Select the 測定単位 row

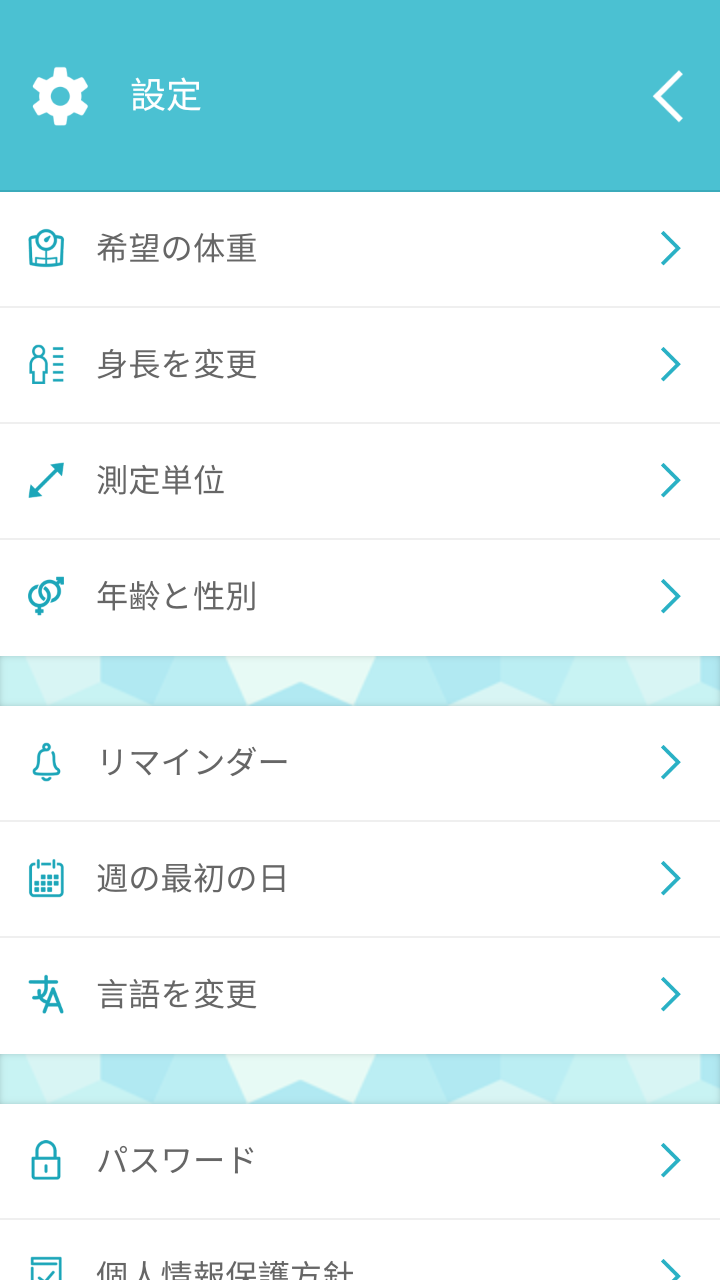(360, 481)
